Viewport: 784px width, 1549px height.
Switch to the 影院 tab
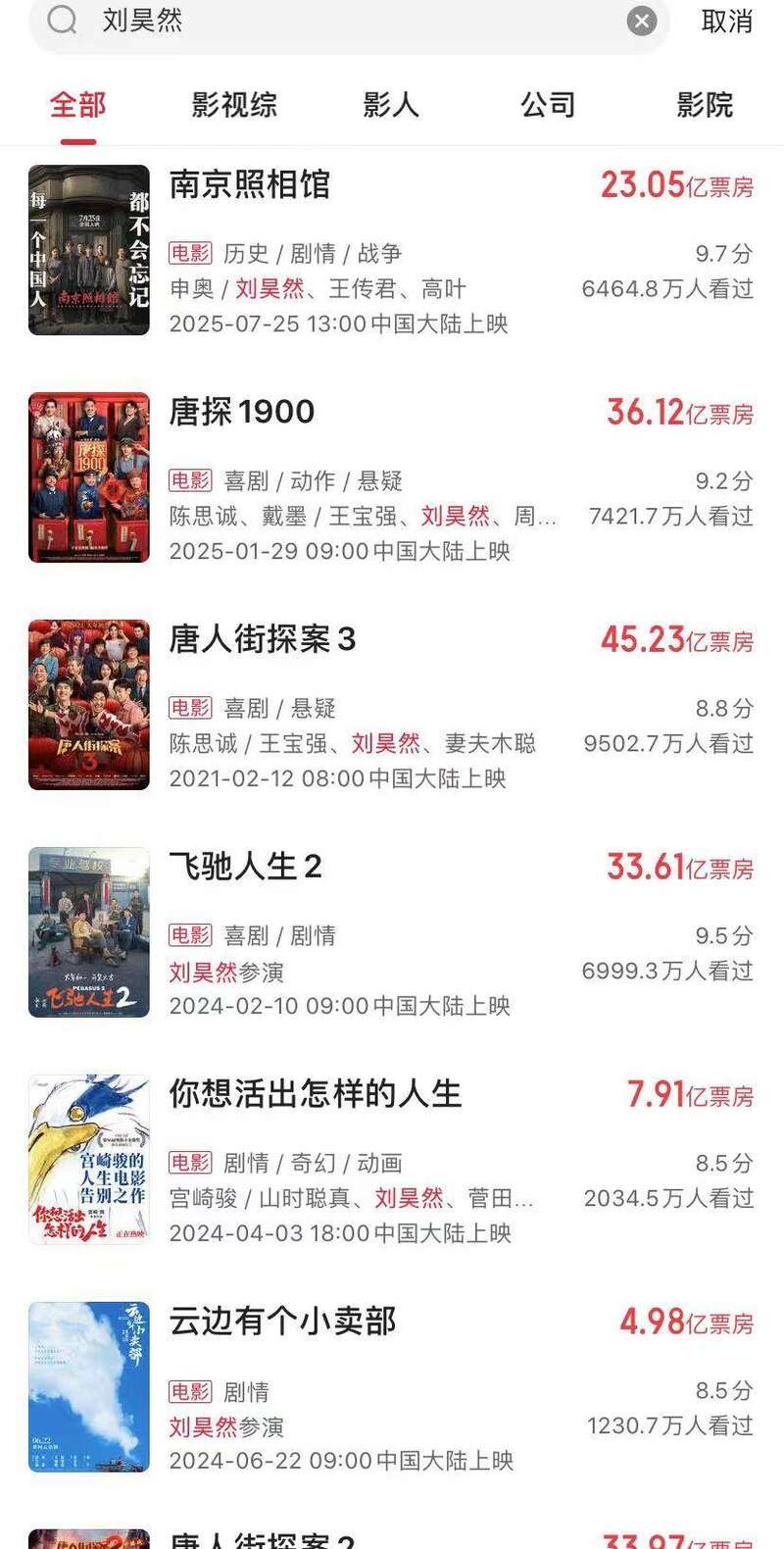tap(705, 105)
